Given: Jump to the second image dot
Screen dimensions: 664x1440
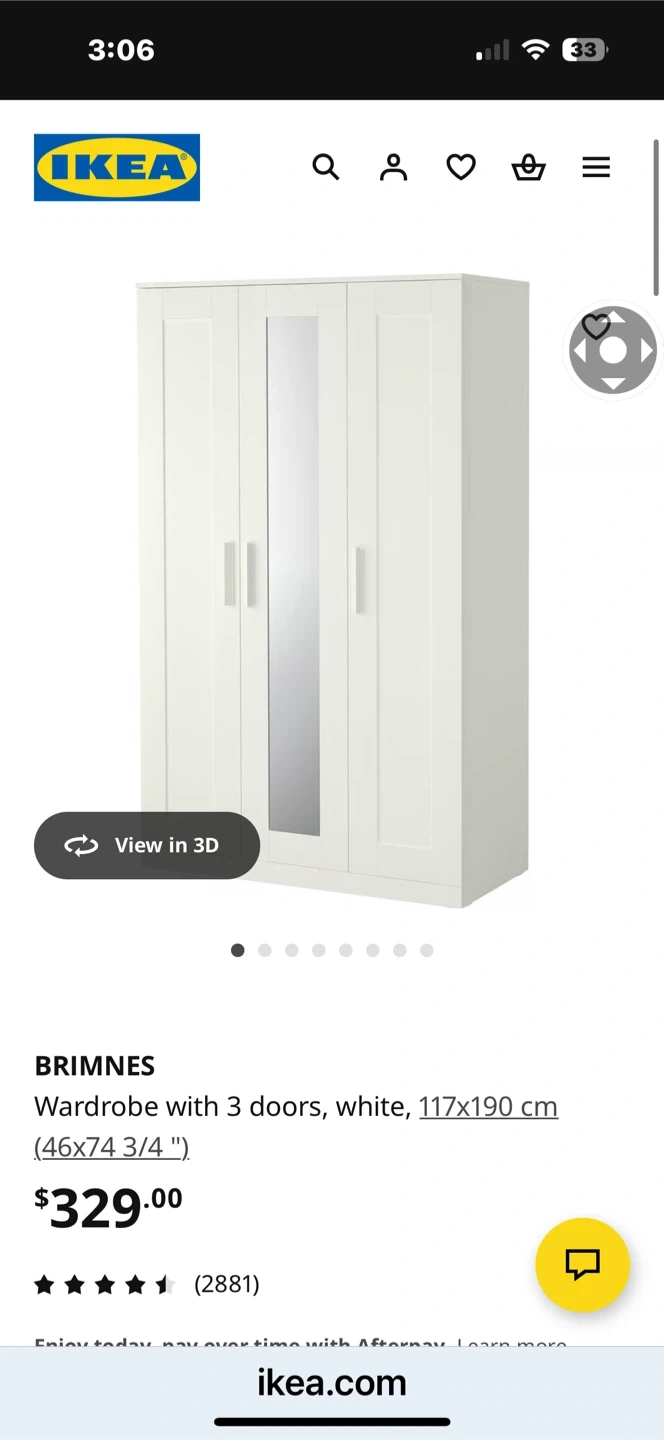Looking at the screenshot, I should pyautogui.click(x=265, y=950).
